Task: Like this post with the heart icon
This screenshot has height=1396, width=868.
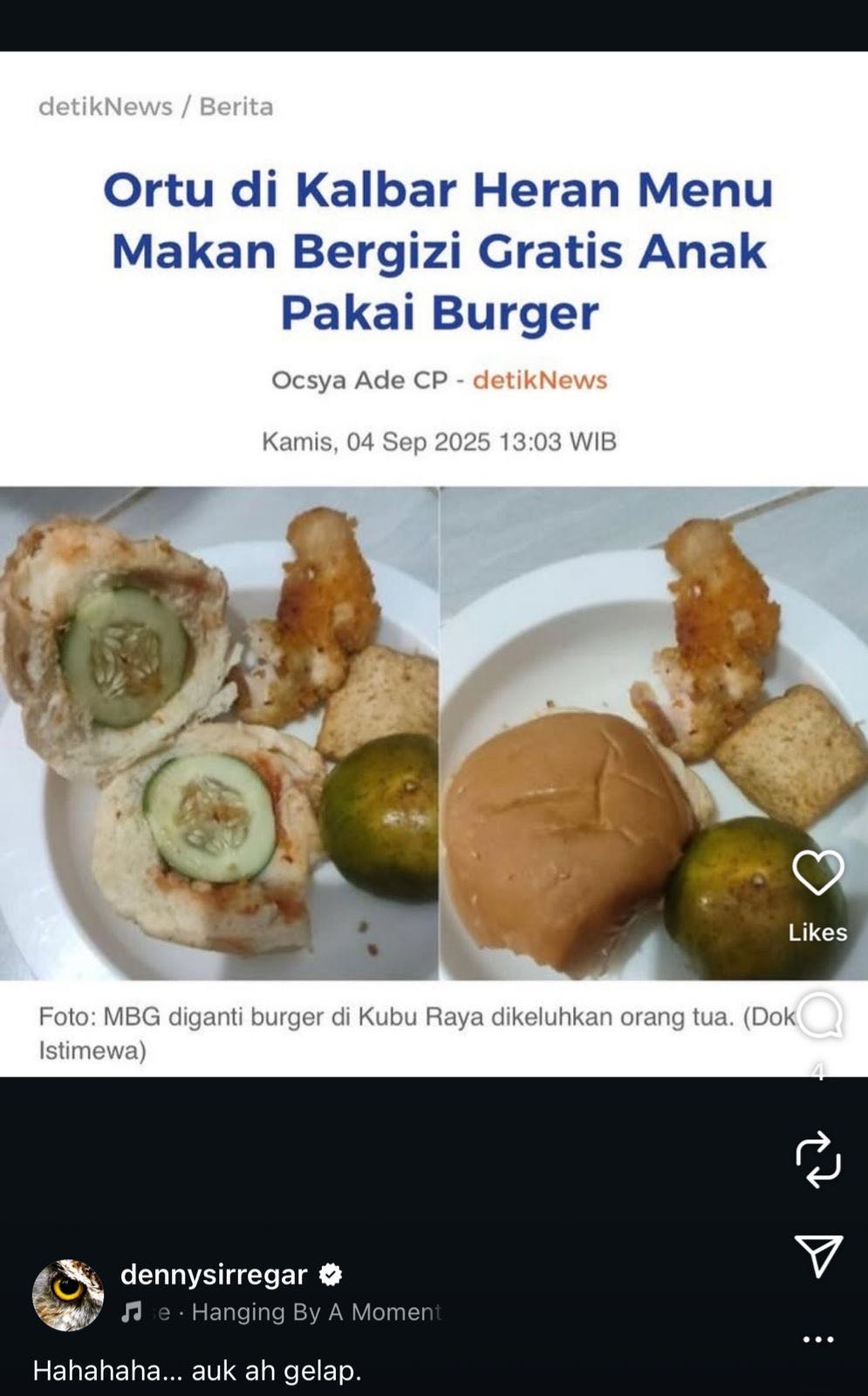Action: [x=817, y=872]
